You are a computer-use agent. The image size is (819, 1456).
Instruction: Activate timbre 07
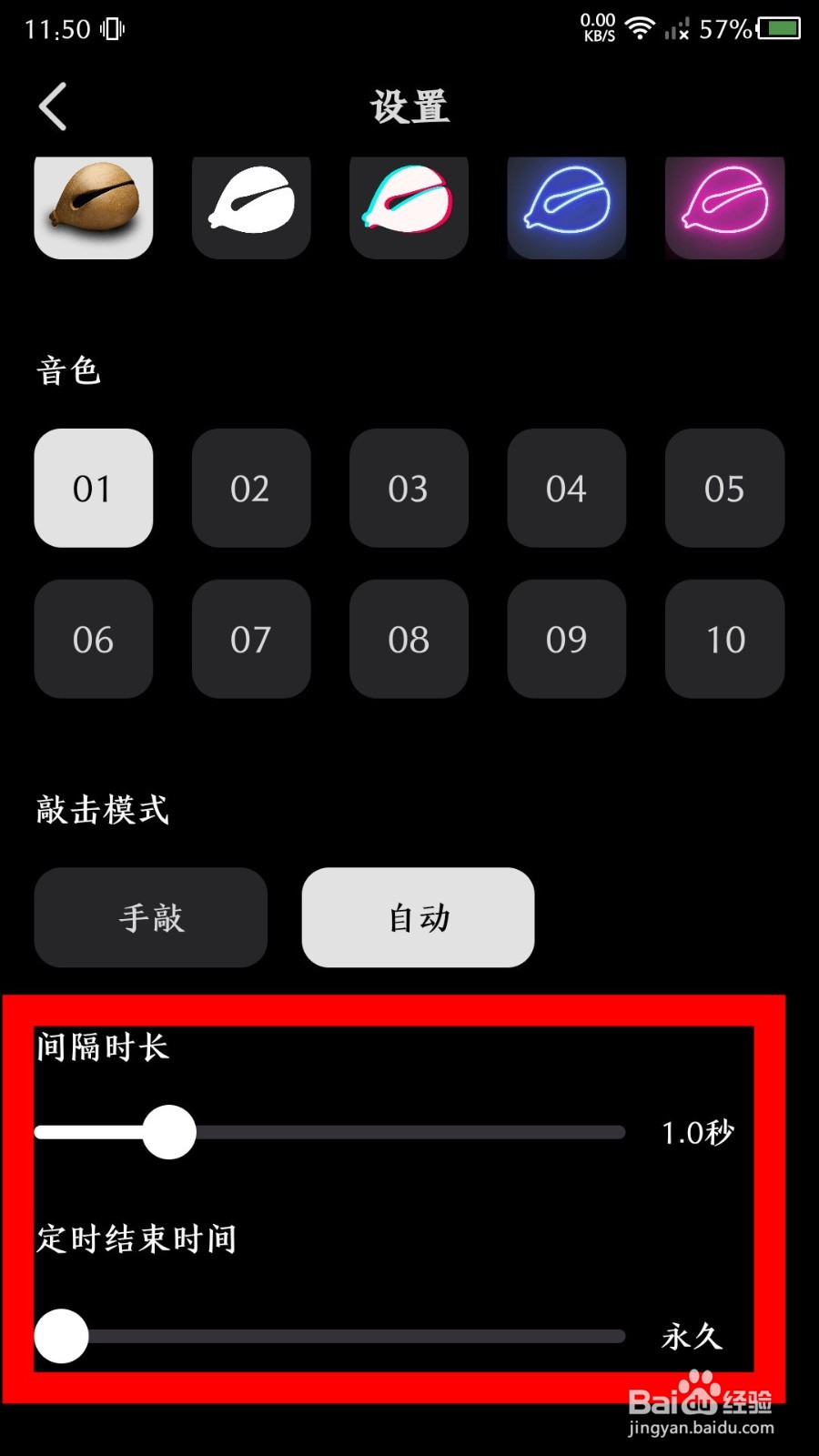[251, 639]
